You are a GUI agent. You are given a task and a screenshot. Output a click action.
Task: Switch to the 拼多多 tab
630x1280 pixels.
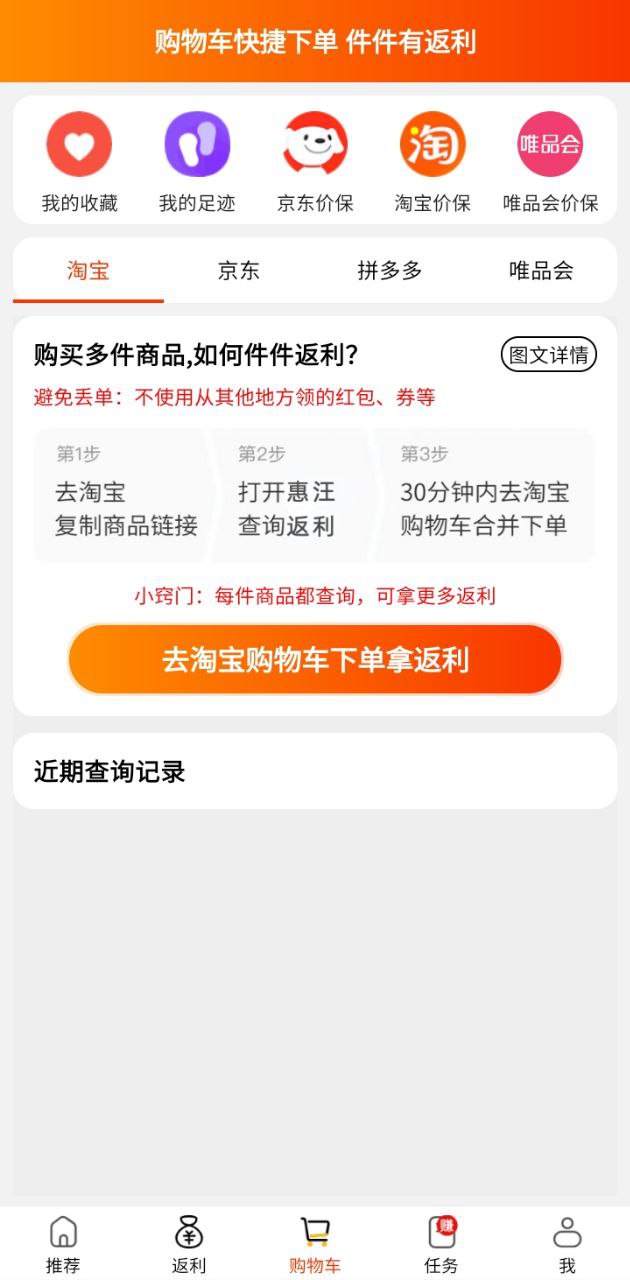390,270
